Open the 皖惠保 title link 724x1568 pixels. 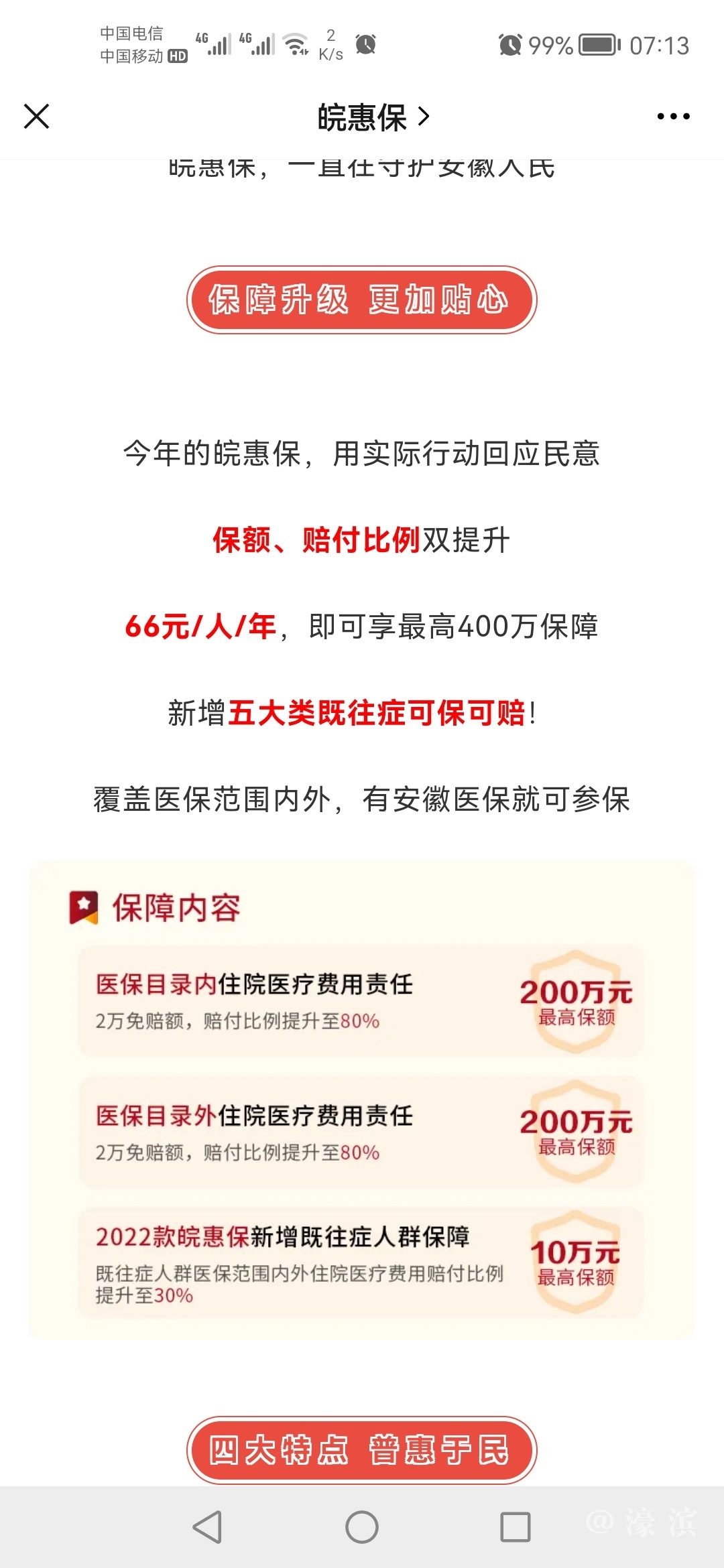pos(373,118)
